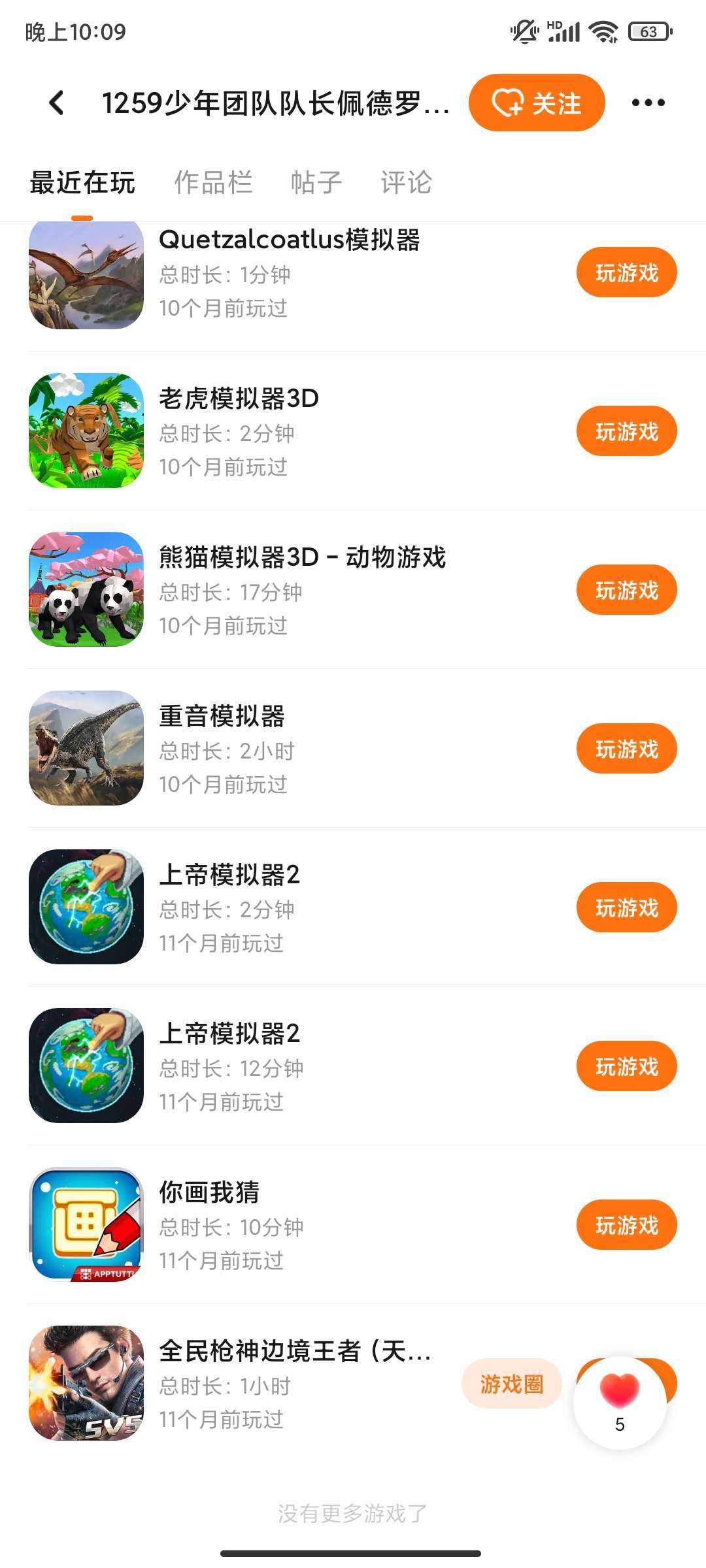This screenshot has height=1568, width=706.
Task: Play 老虎模拟器3D with its 玩游戏 button
Action: point(626,431)
